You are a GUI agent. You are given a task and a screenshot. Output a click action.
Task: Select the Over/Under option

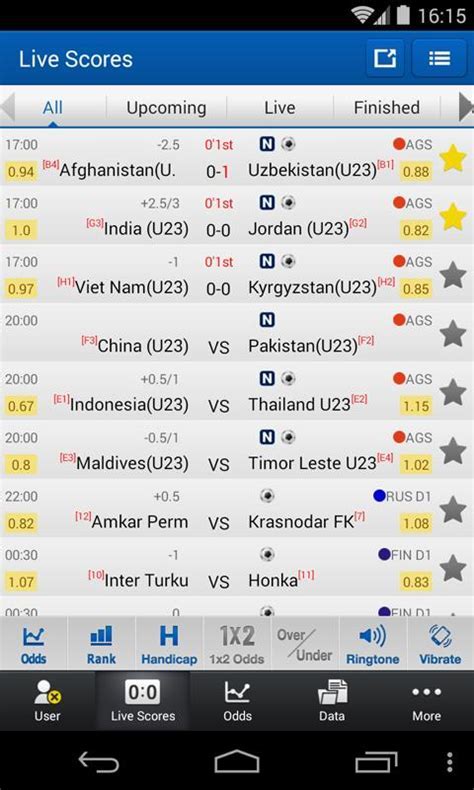pyautogui.click(x=305, y=644)
